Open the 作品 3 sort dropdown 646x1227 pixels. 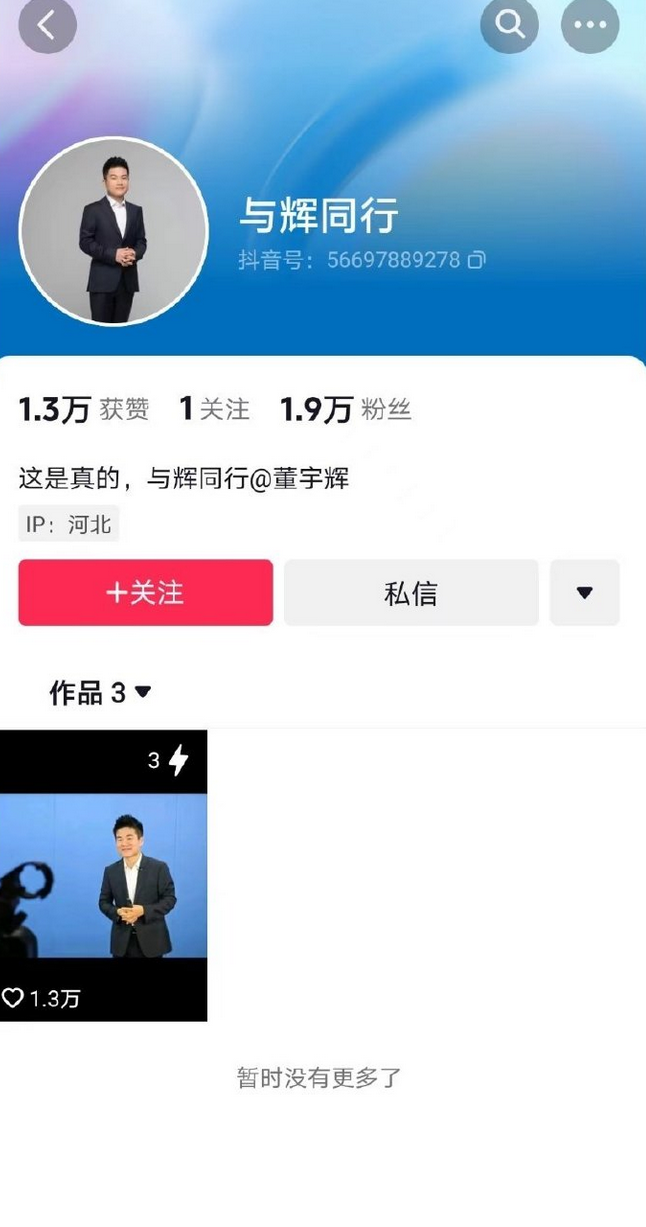[x=101, y=692]
